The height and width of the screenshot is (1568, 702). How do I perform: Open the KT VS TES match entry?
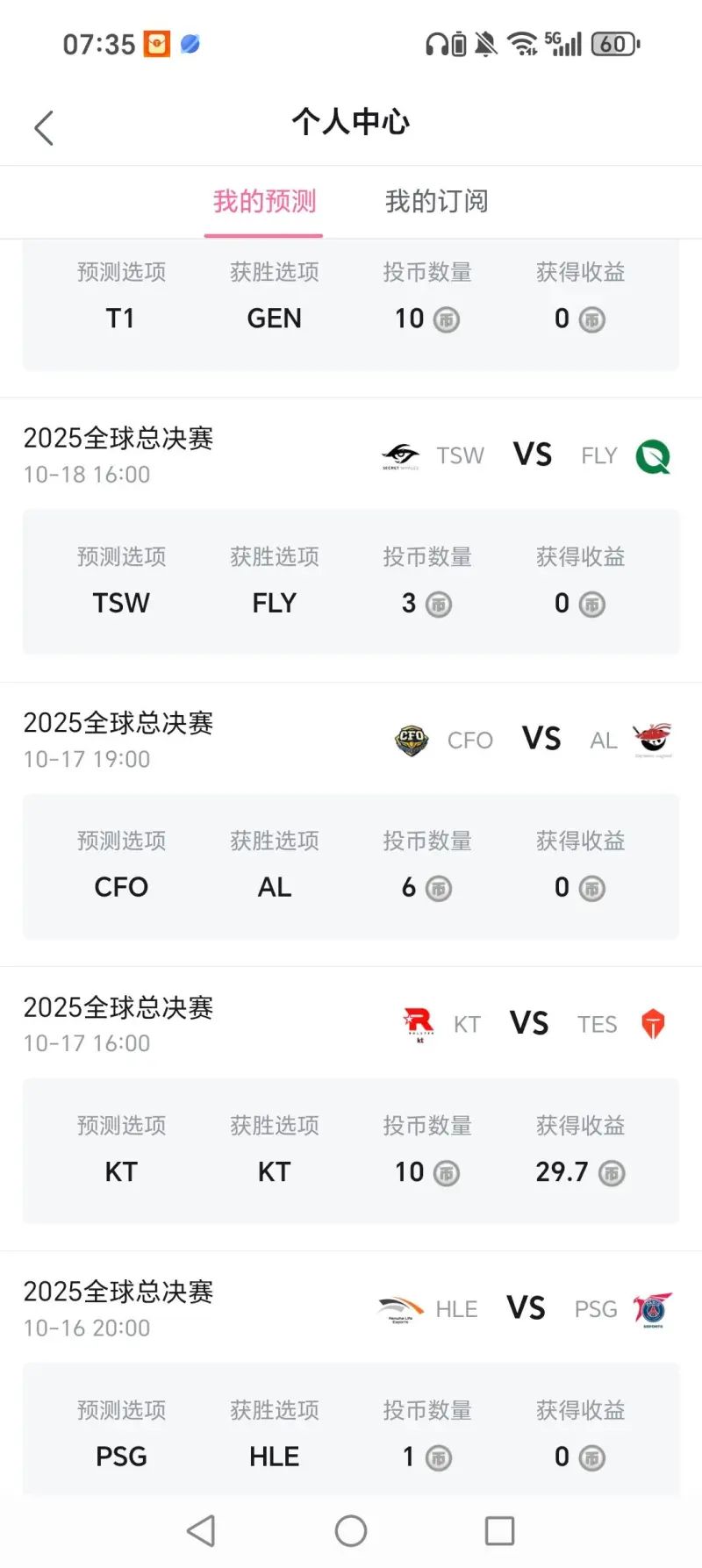coord(351,1023)
